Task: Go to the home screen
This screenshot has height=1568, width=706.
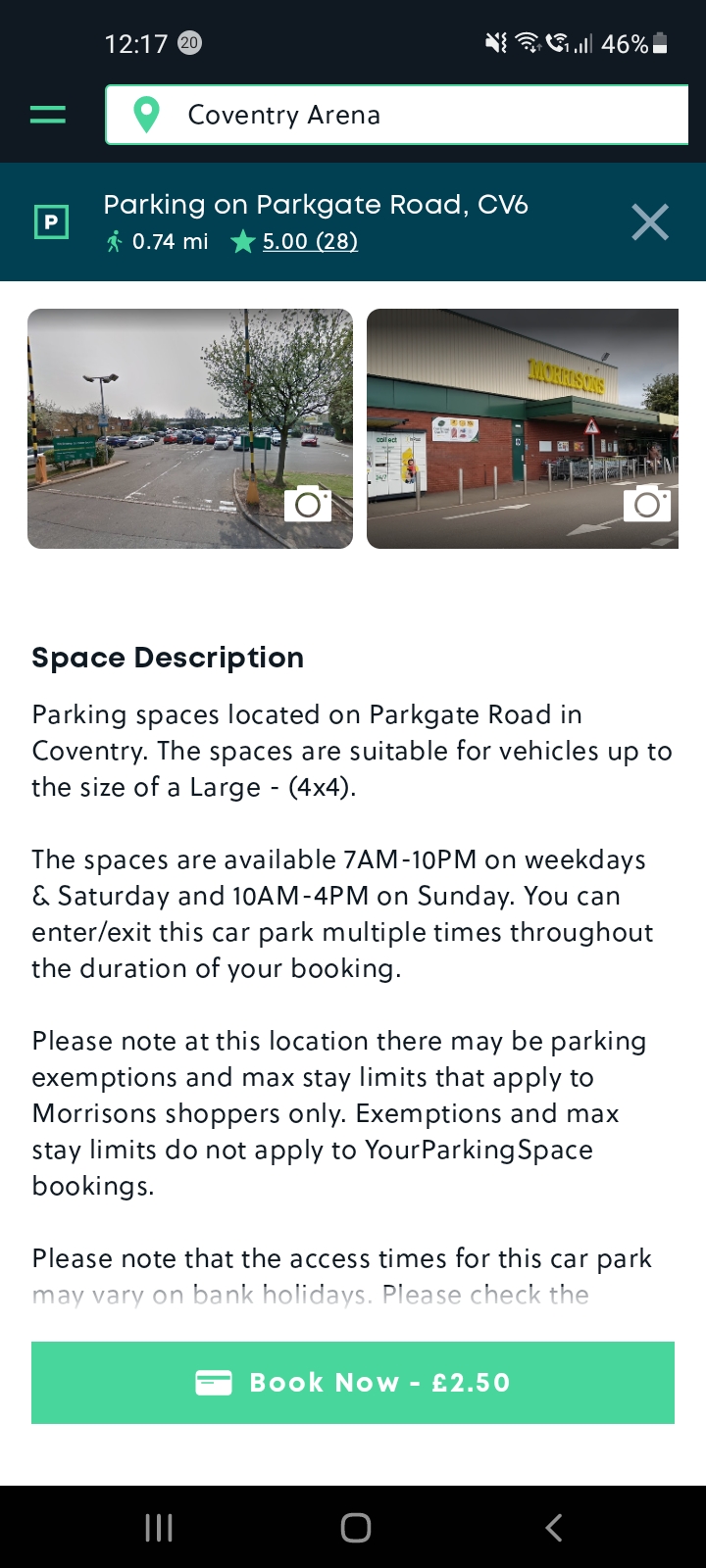Action: [x=355, y=1527]
